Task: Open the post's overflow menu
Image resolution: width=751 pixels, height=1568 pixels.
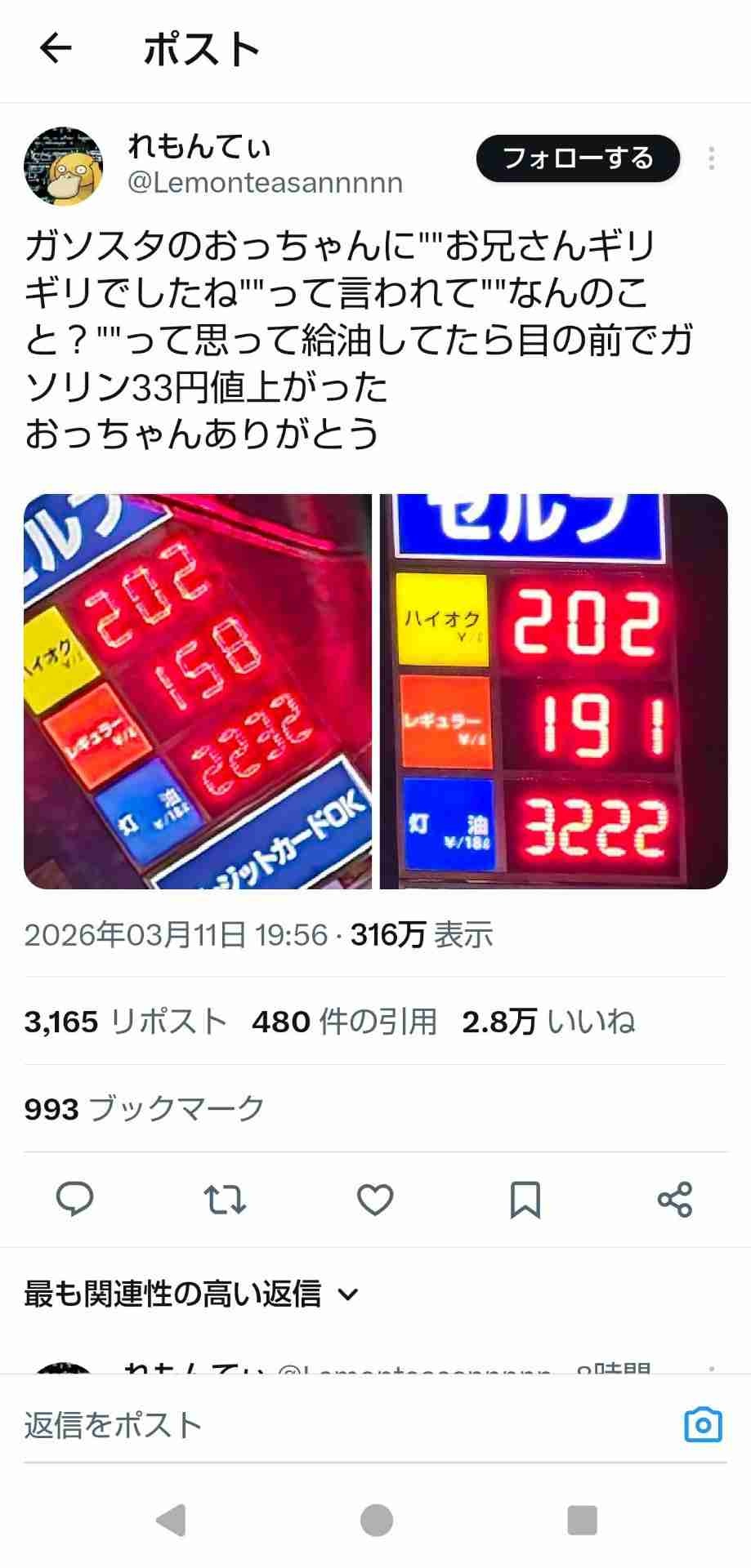Action: click(711, 158)
